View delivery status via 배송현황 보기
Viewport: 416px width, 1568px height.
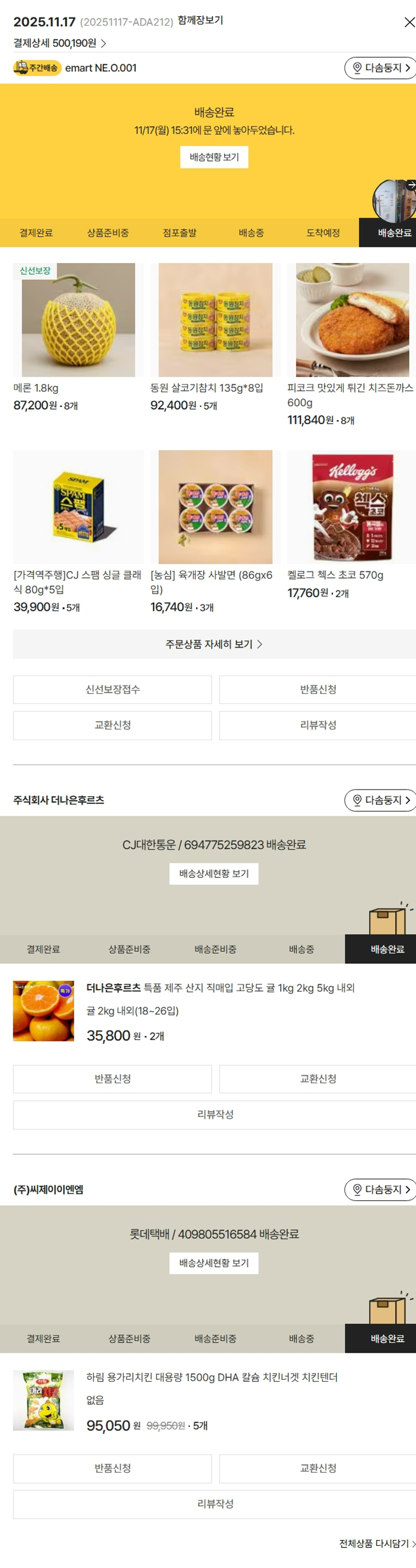coord(214,157)
